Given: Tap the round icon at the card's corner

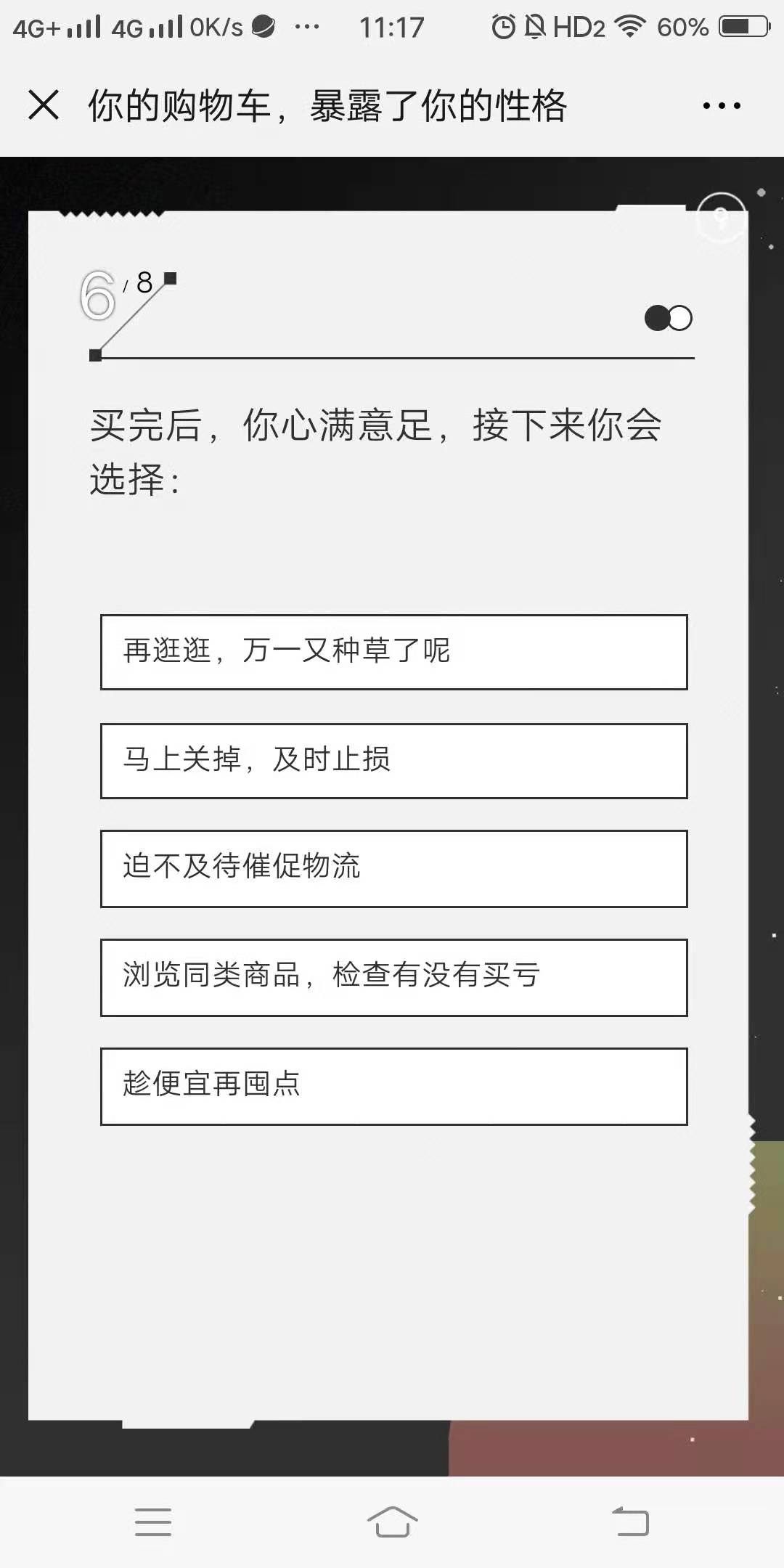Looking at the screenshot, I should (x=720, y=216).
